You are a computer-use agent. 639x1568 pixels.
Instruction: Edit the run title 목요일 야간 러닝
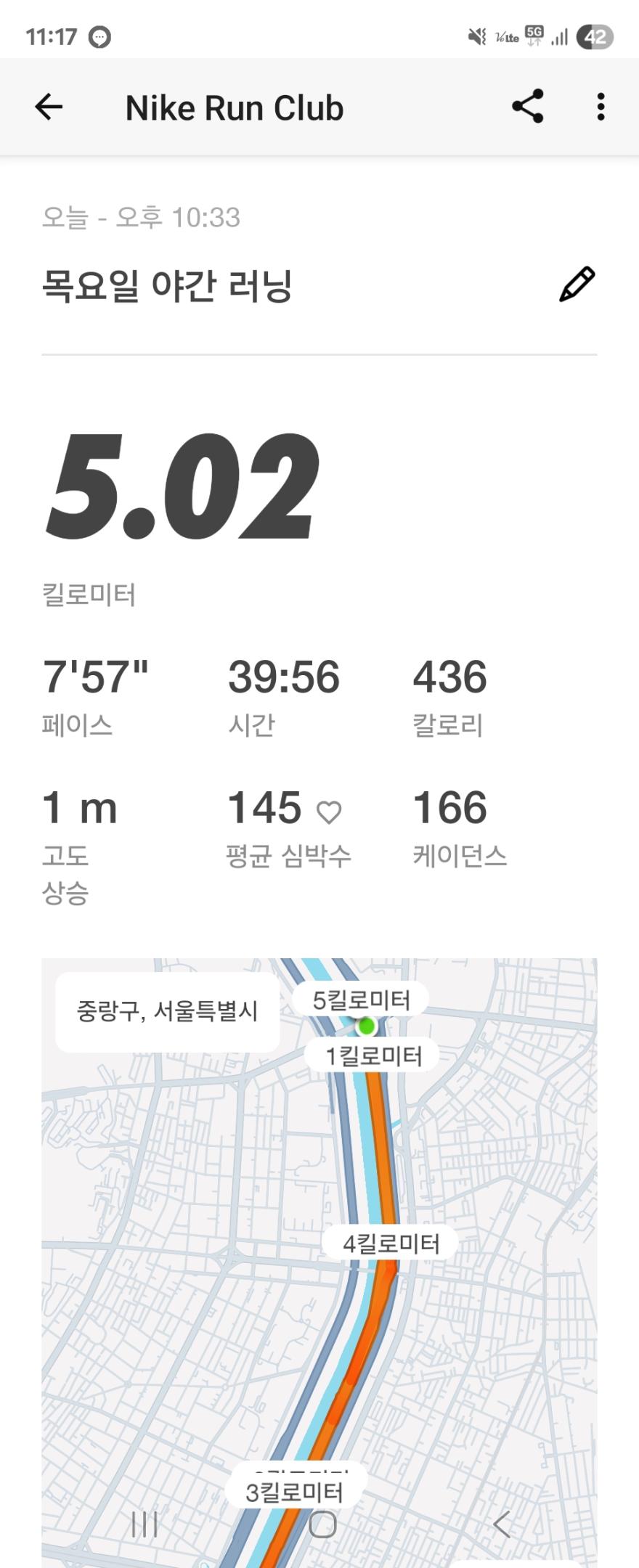click(x=577, y=285)
